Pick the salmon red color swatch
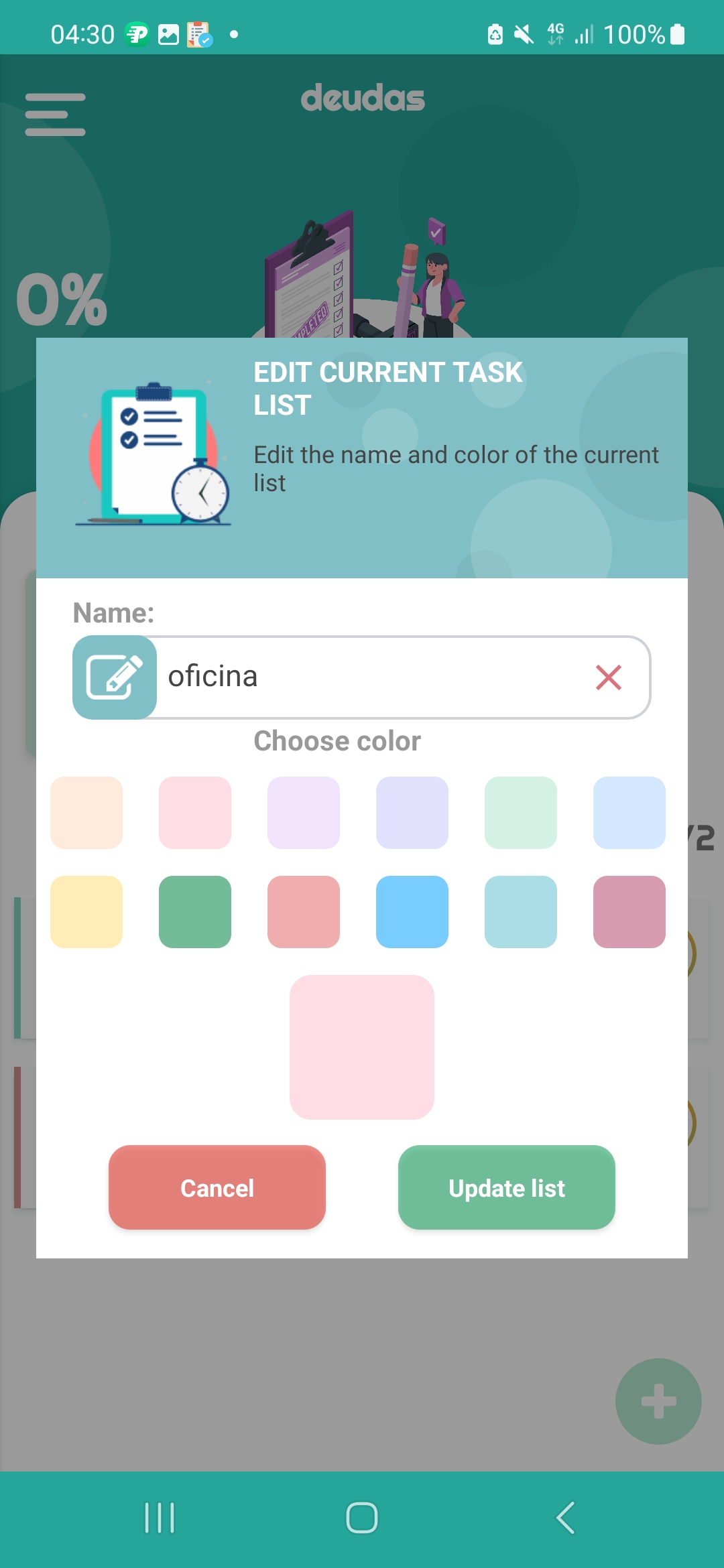Viewport: 724px width, 1568px height. click(x=304, y=912)
